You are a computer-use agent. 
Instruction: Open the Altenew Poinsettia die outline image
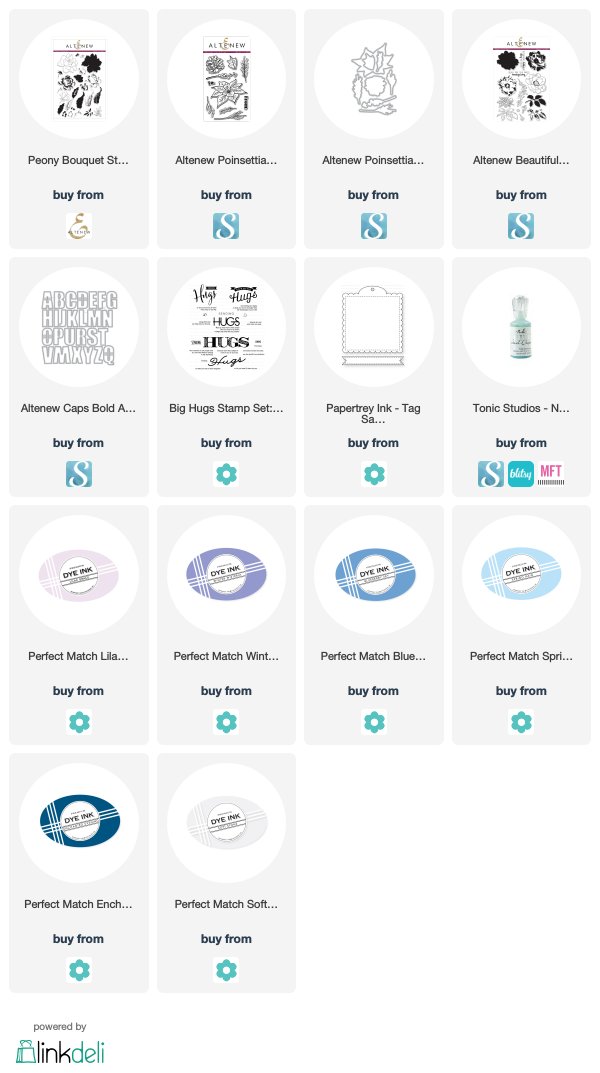374,79
